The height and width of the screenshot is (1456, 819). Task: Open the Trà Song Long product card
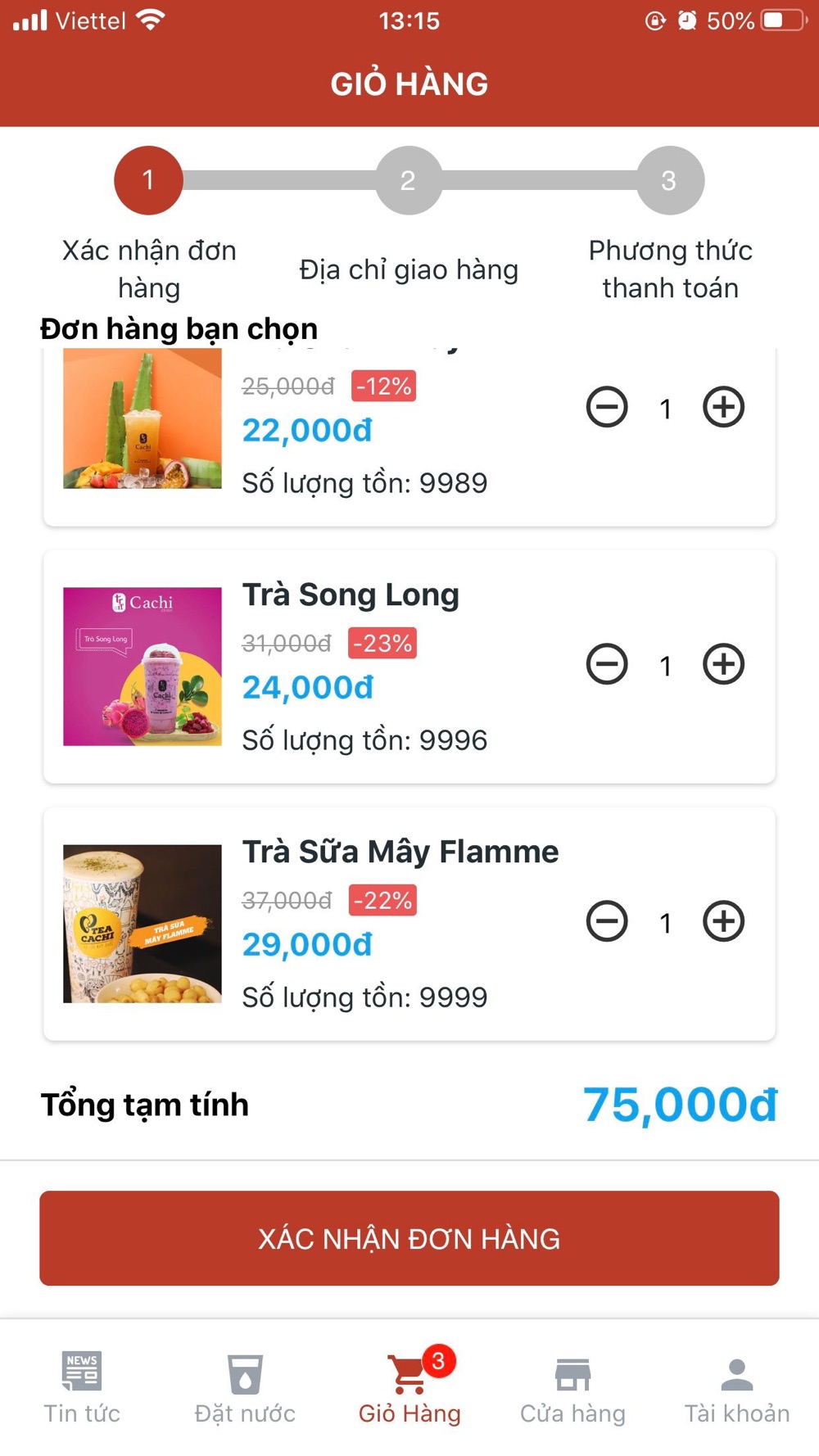(x=351, y=595)
